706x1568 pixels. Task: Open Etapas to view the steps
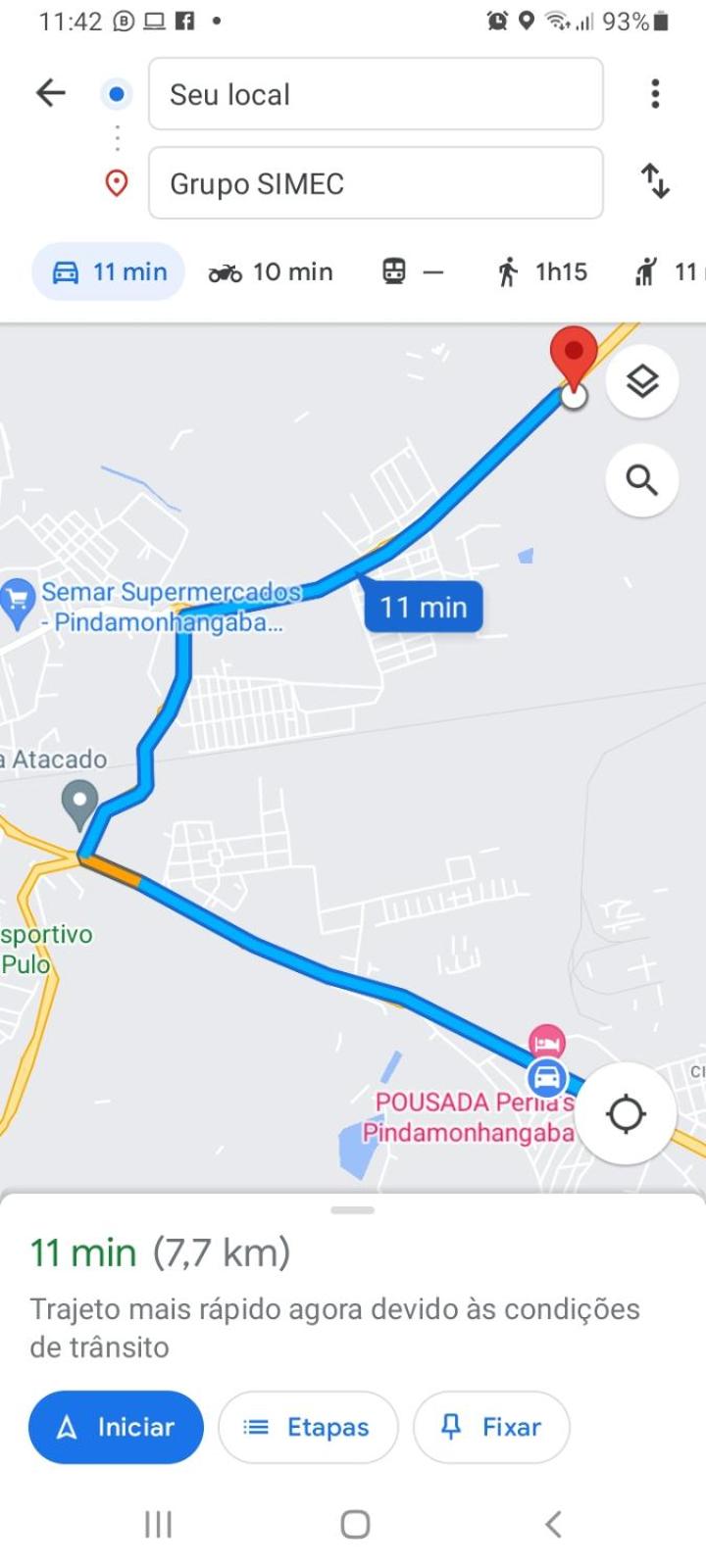(x=308, y=1427)
